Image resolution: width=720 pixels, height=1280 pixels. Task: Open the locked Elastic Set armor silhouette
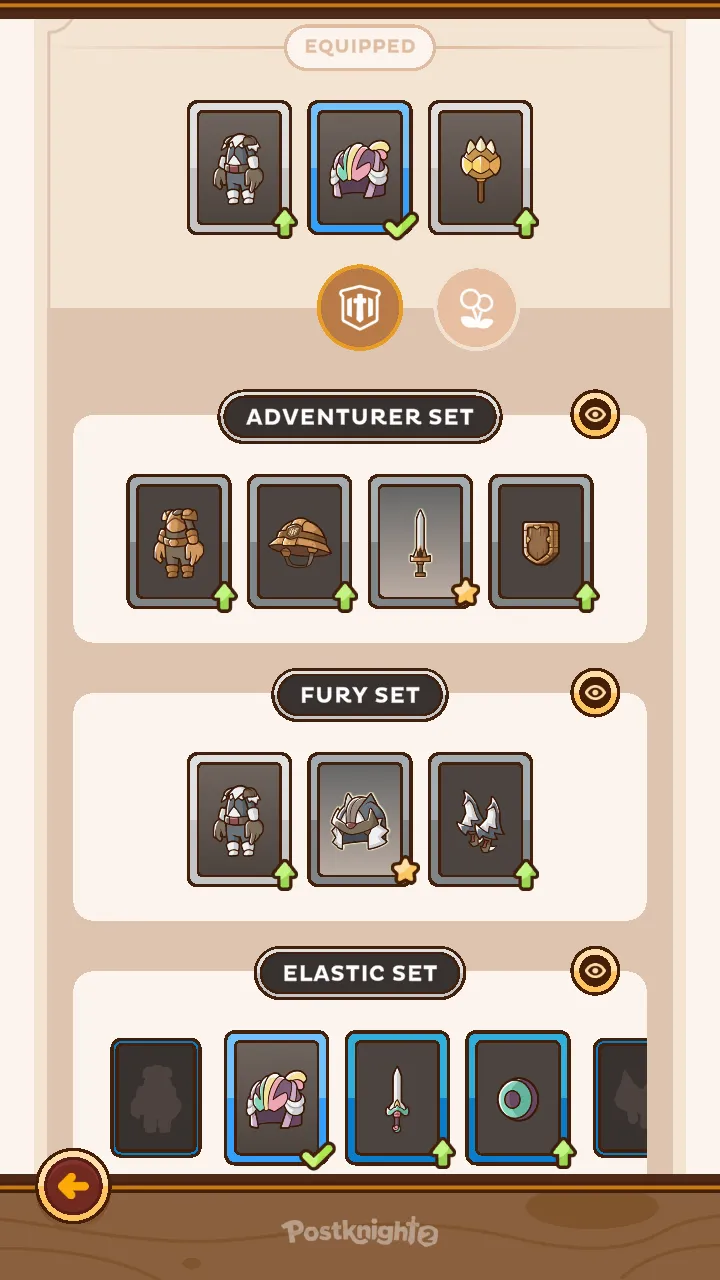[156, 1097]
